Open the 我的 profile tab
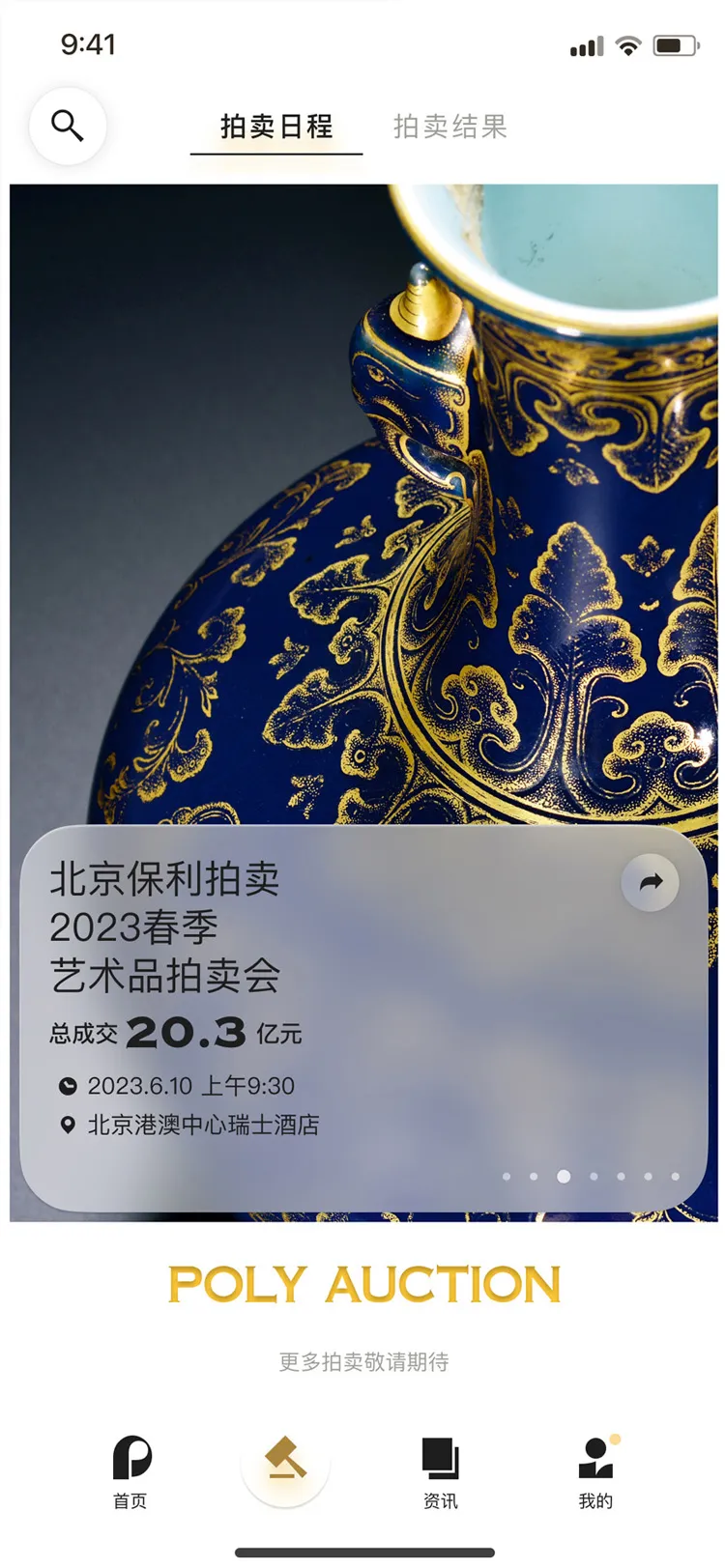Viewport: 725px width, 1568px height. click(x=595, y=1470)
